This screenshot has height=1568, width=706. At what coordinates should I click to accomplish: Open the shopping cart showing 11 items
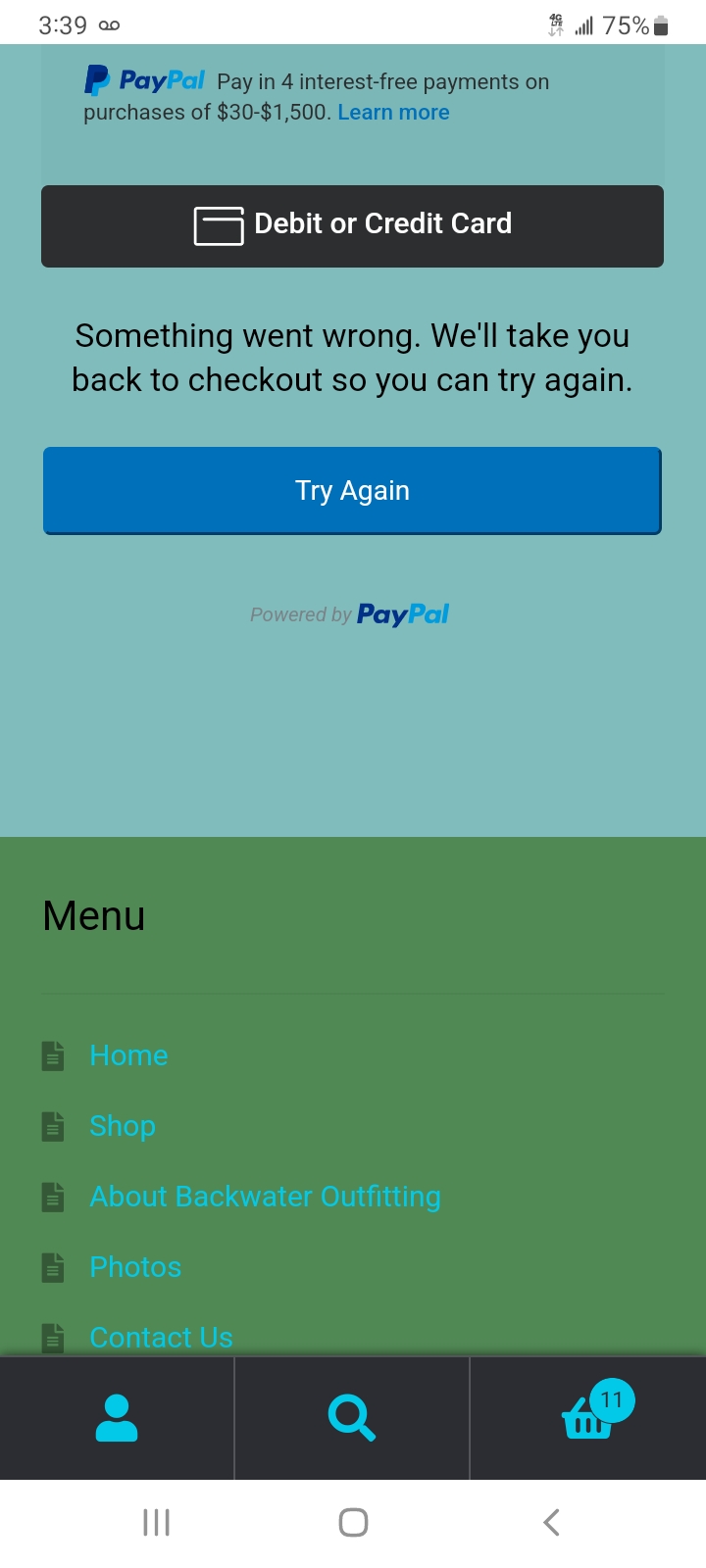pos(587,1421)
